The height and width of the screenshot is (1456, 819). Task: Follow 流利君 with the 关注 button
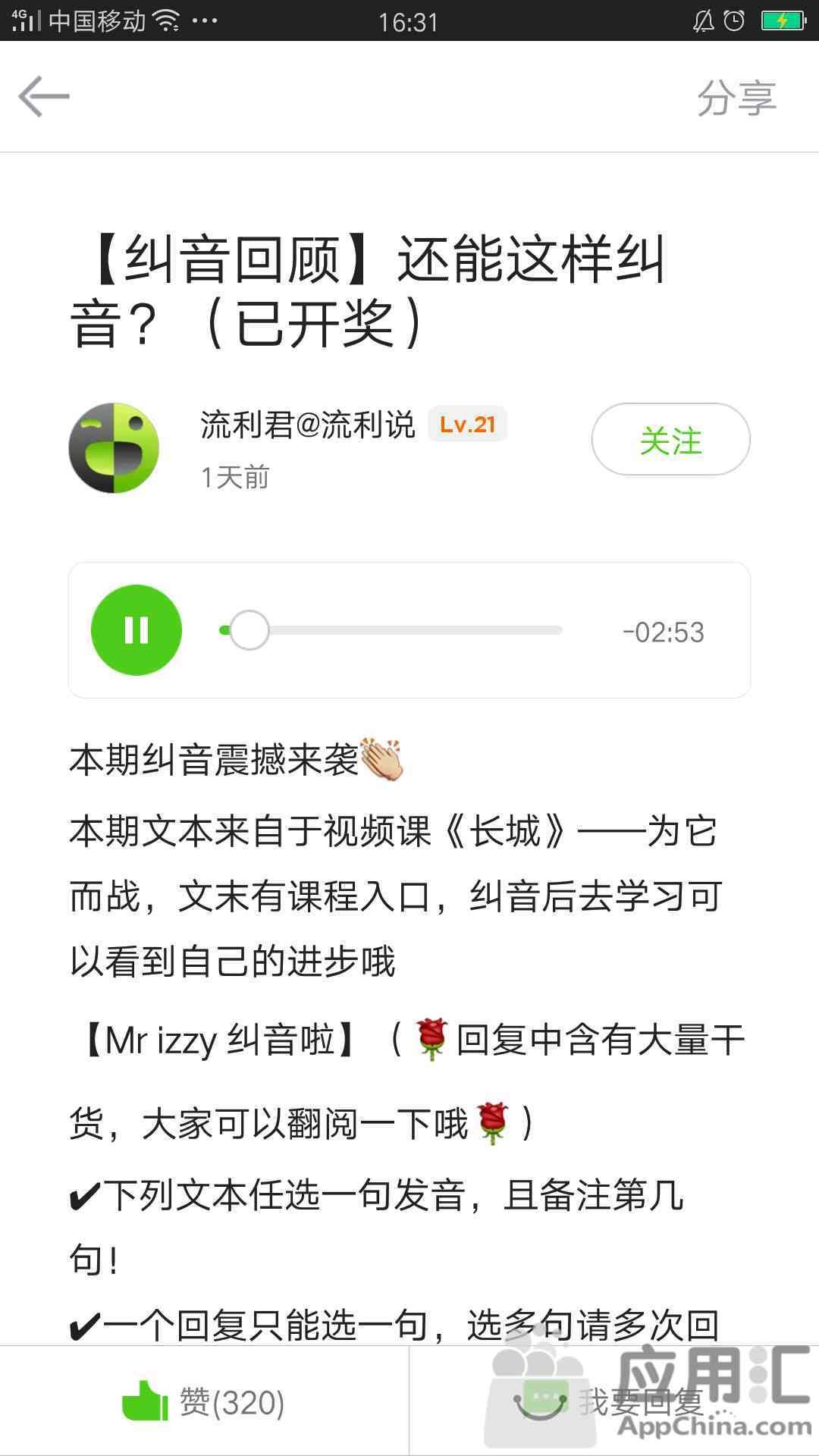pyautogui.click(x=670, y=440)
